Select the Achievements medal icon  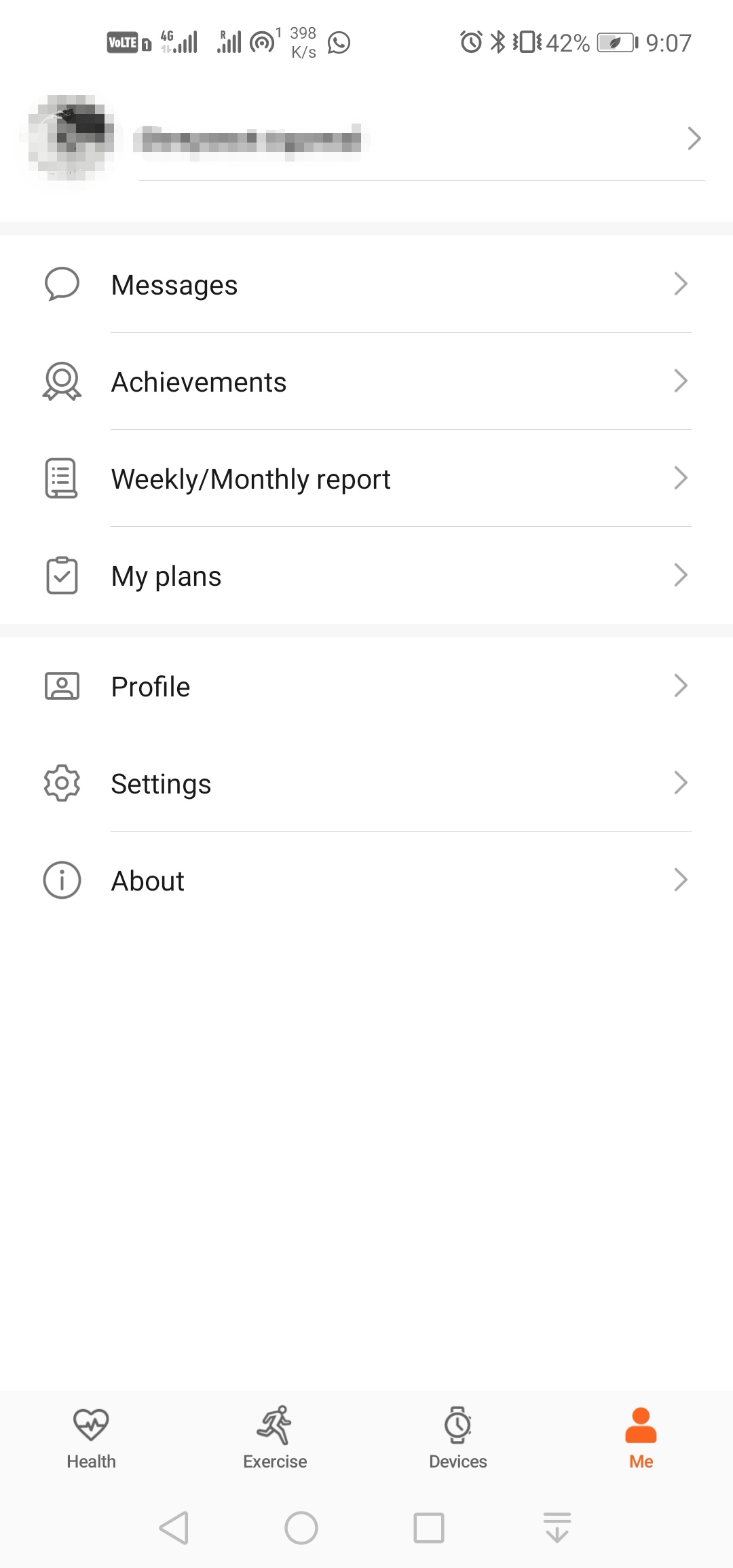62,381
